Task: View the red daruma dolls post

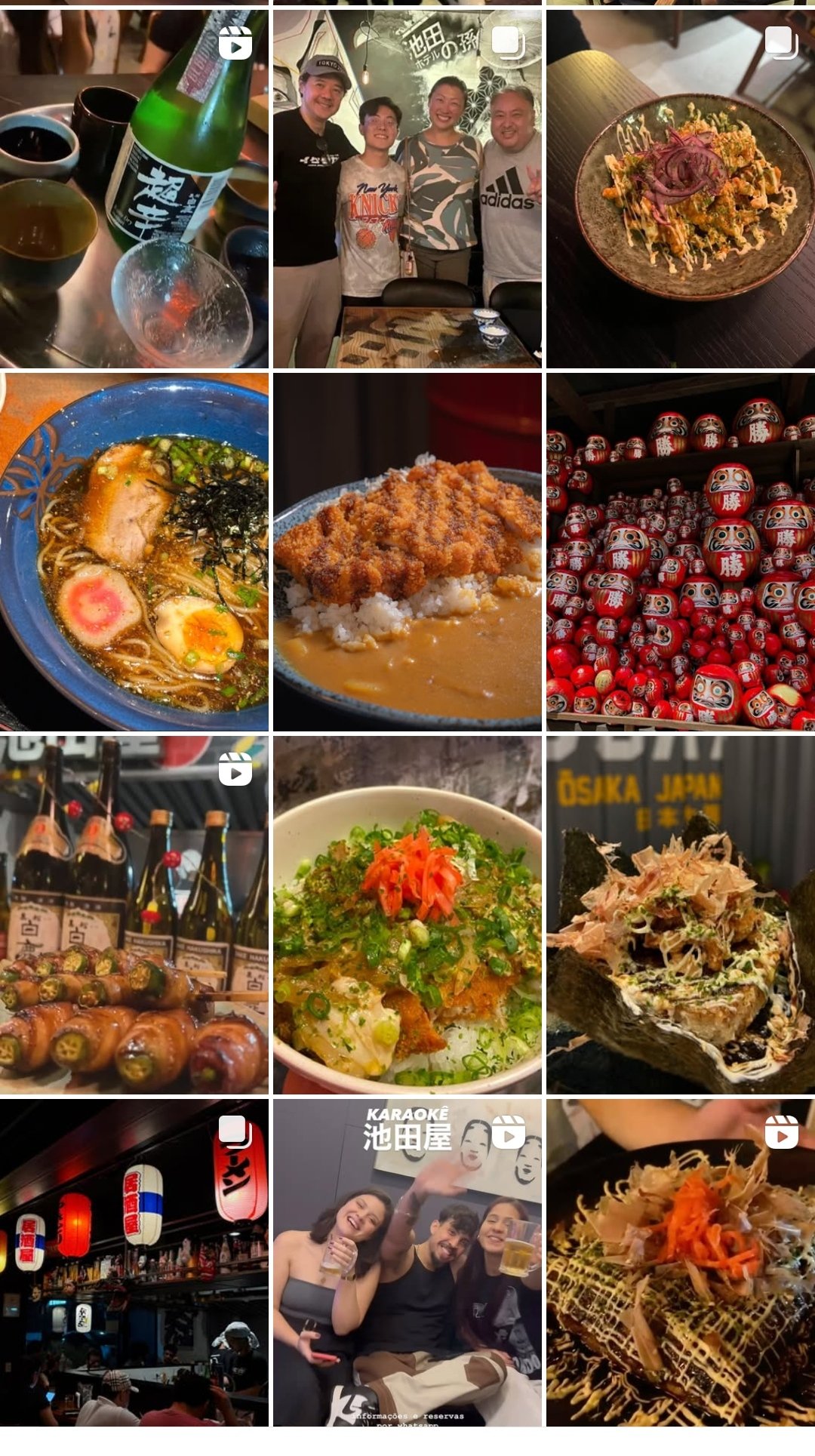Action: pyautogui.click(x=681, y=552)
